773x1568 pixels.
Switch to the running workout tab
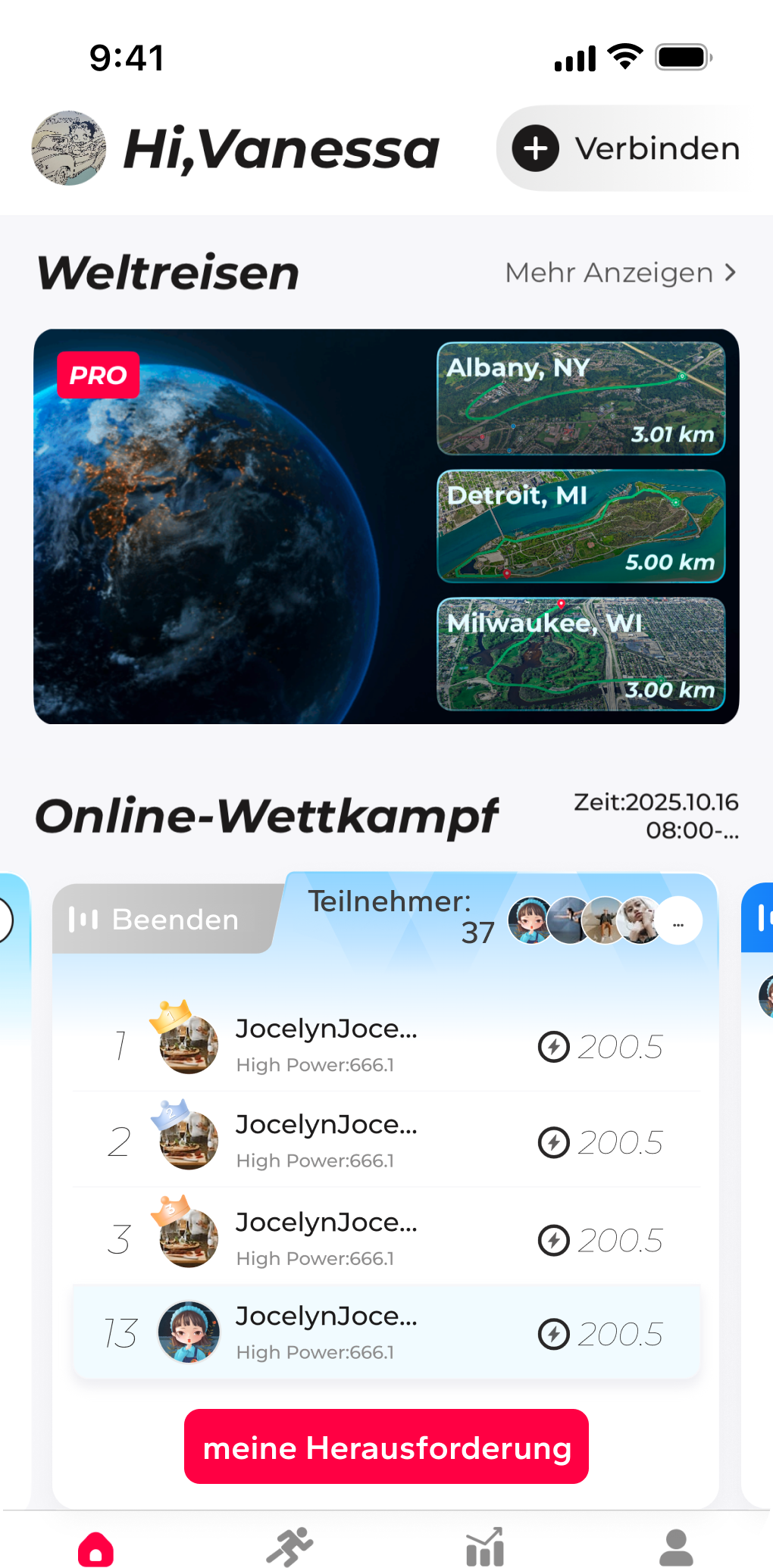tap(289, 1548)
